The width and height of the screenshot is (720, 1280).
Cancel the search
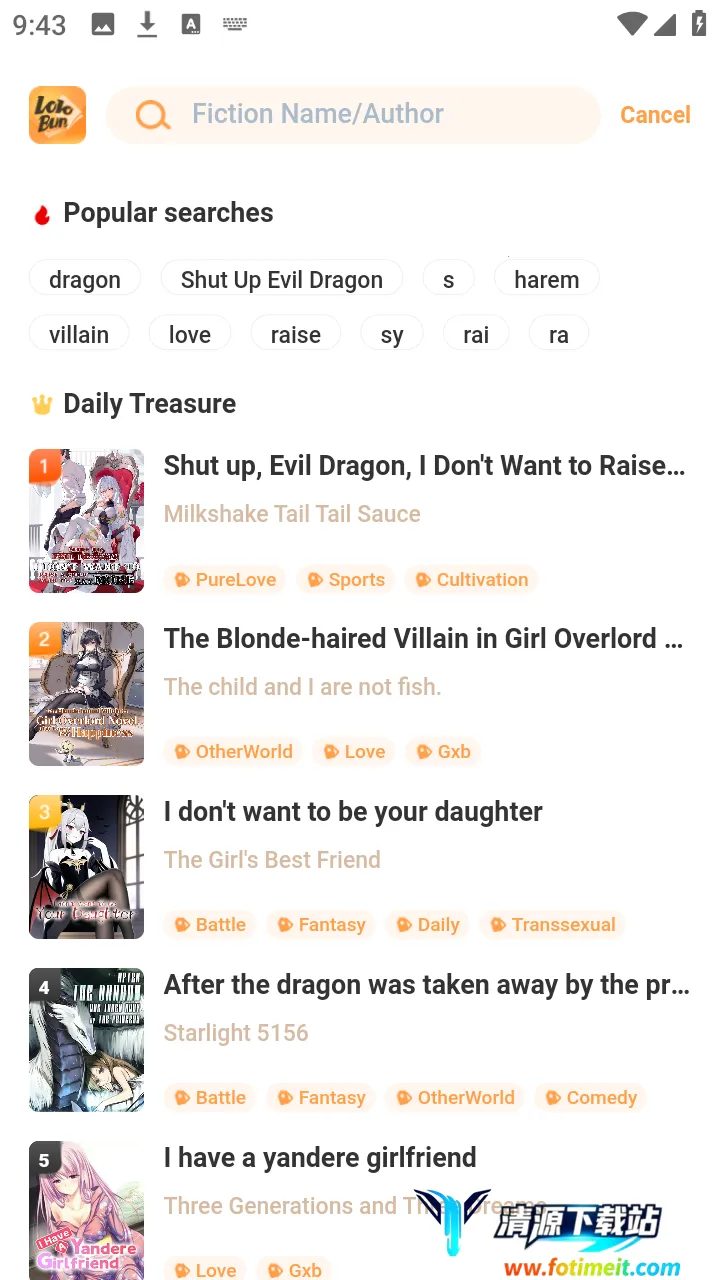pyautogui.click(x=655, y=115)
